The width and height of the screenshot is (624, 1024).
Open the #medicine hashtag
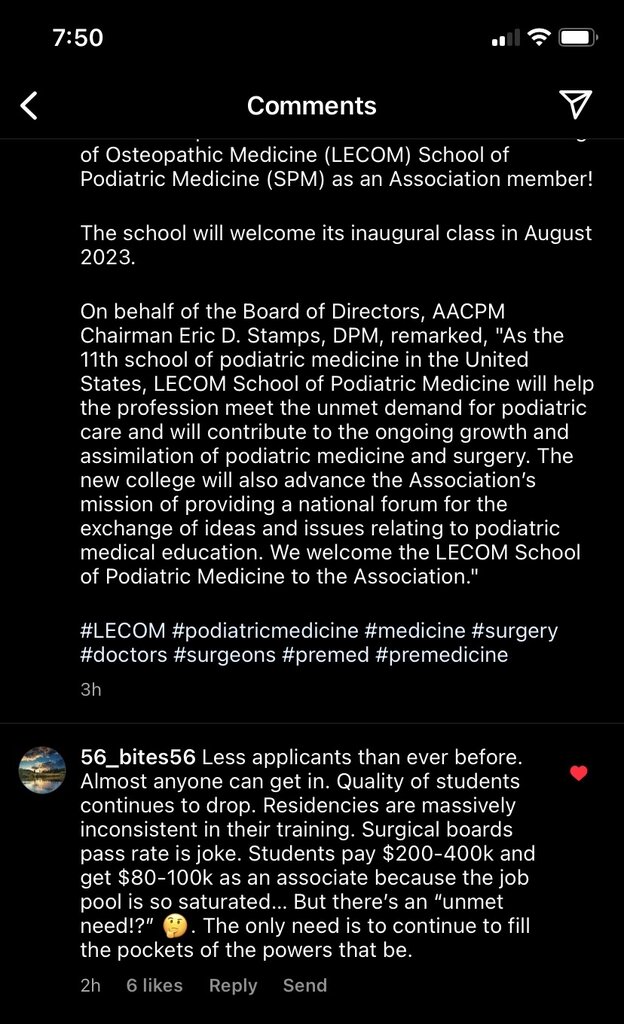tap(417, 631)
